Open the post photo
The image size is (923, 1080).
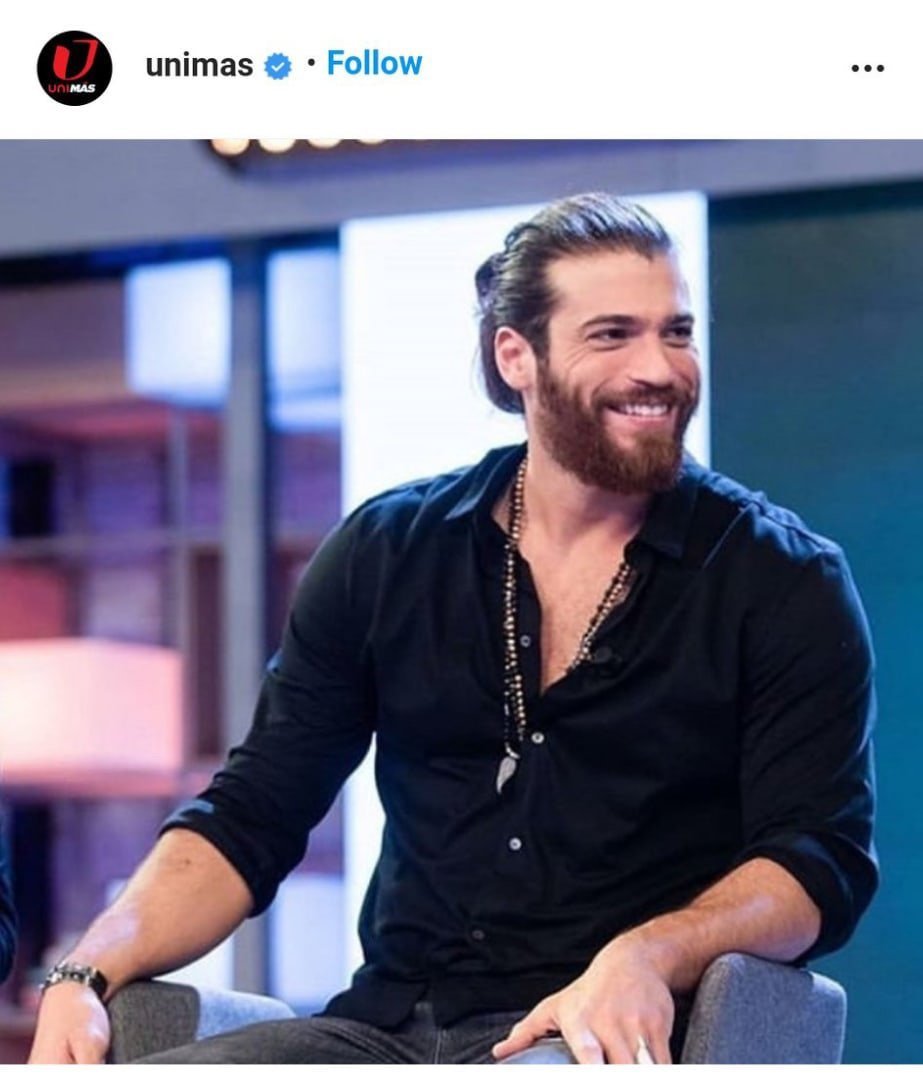[x=462, y=601]
